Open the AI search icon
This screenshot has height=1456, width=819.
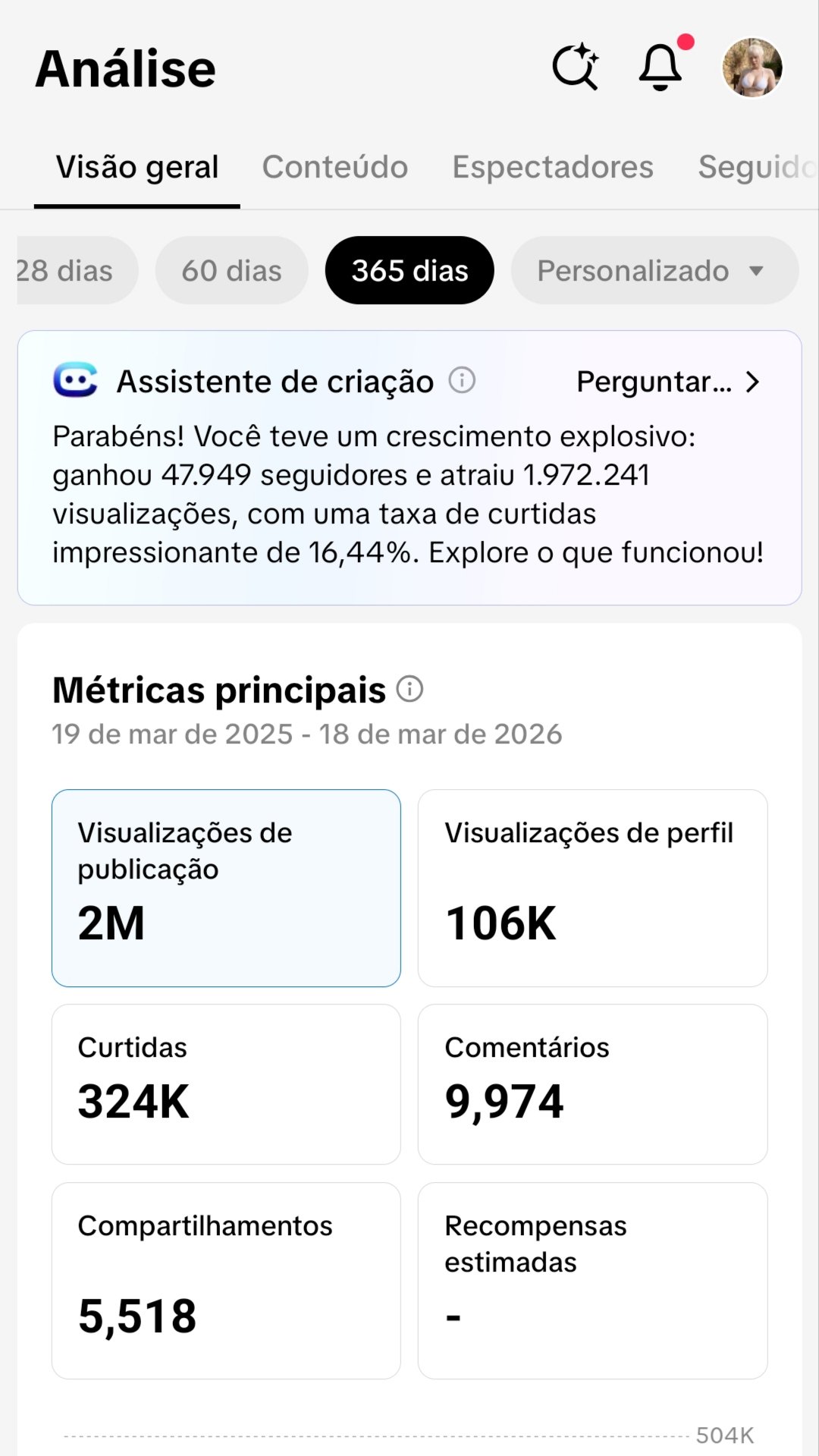[x=576, y=68]
